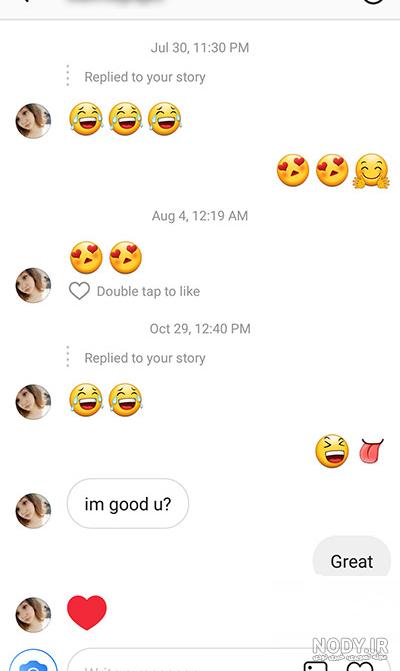Send a heart using the message bar heart icon
The height and width of the screenshot is (671, 400).
360,666
